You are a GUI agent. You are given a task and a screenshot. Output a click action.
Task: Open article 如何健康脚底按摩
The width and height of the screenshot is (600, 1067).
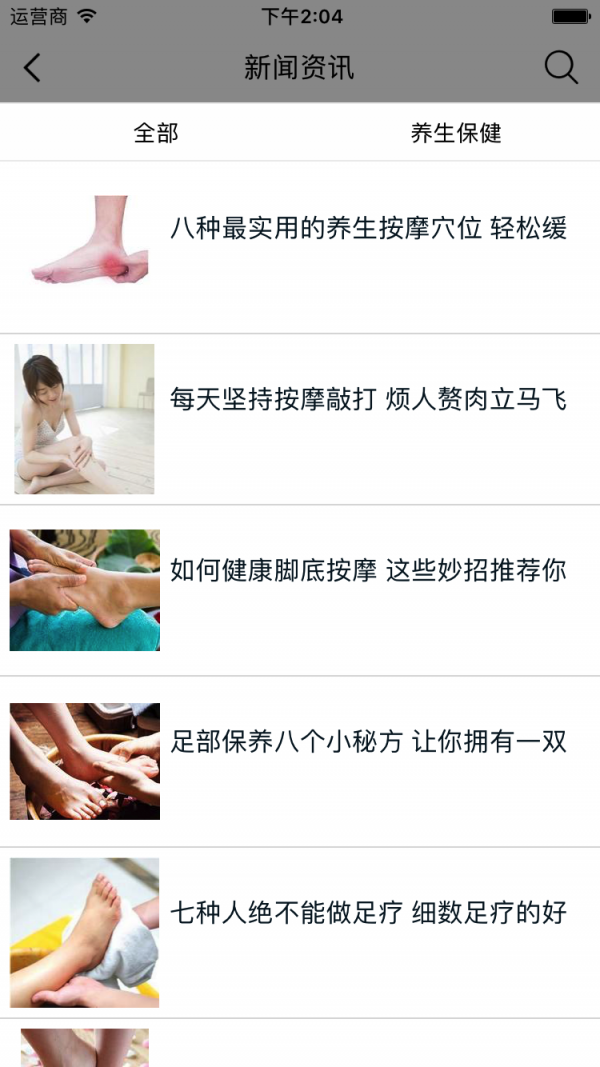300,591
